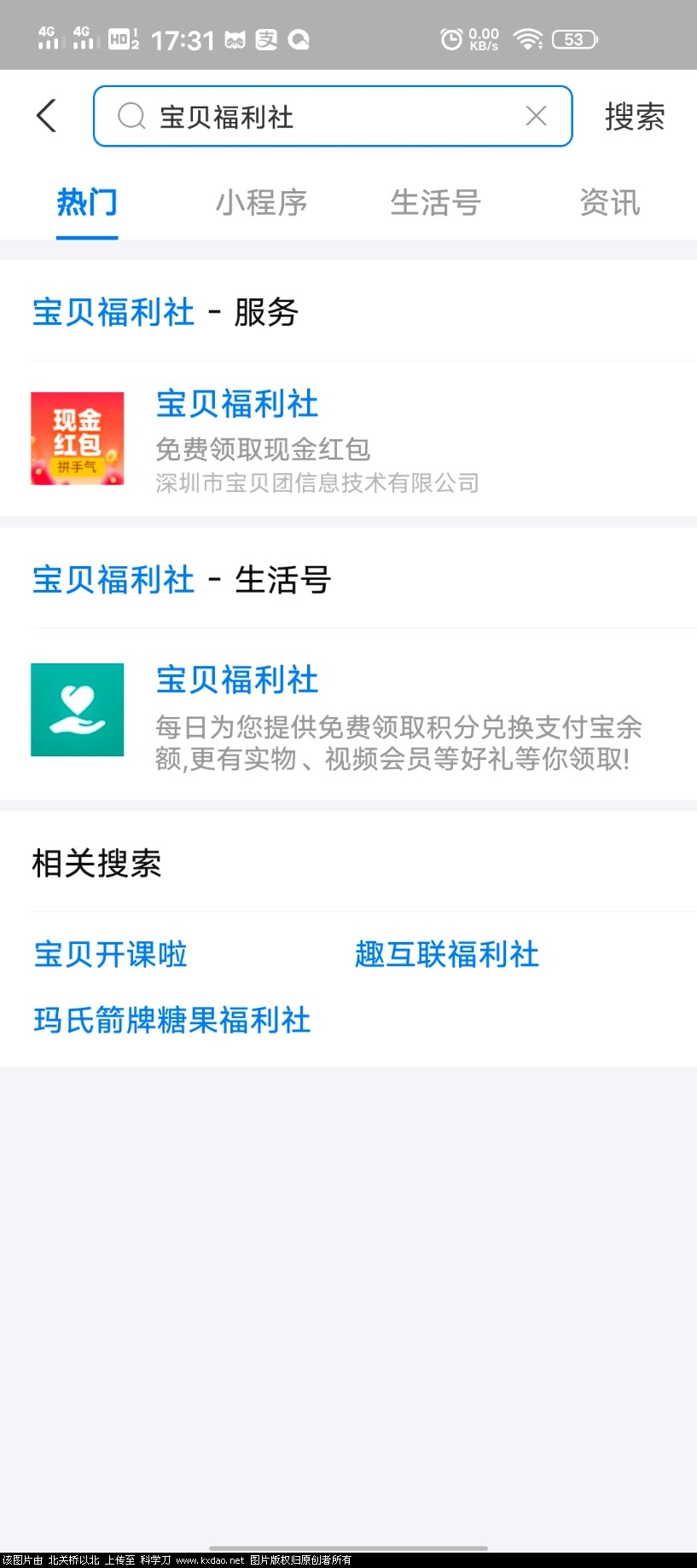Open the 玛氏箭牌糖果福利社 related search

click(x=171, y=1021)
